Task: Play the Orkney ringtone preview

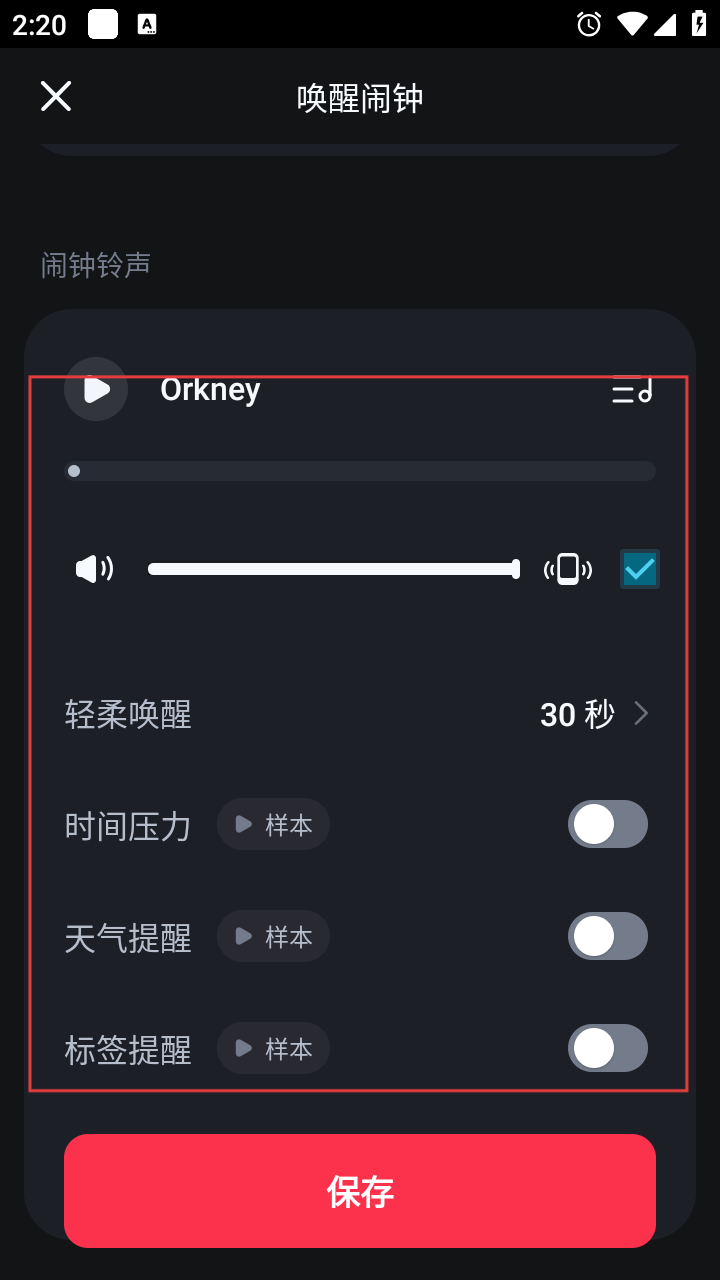Action: pyautogui.click(x=96, y=389)
